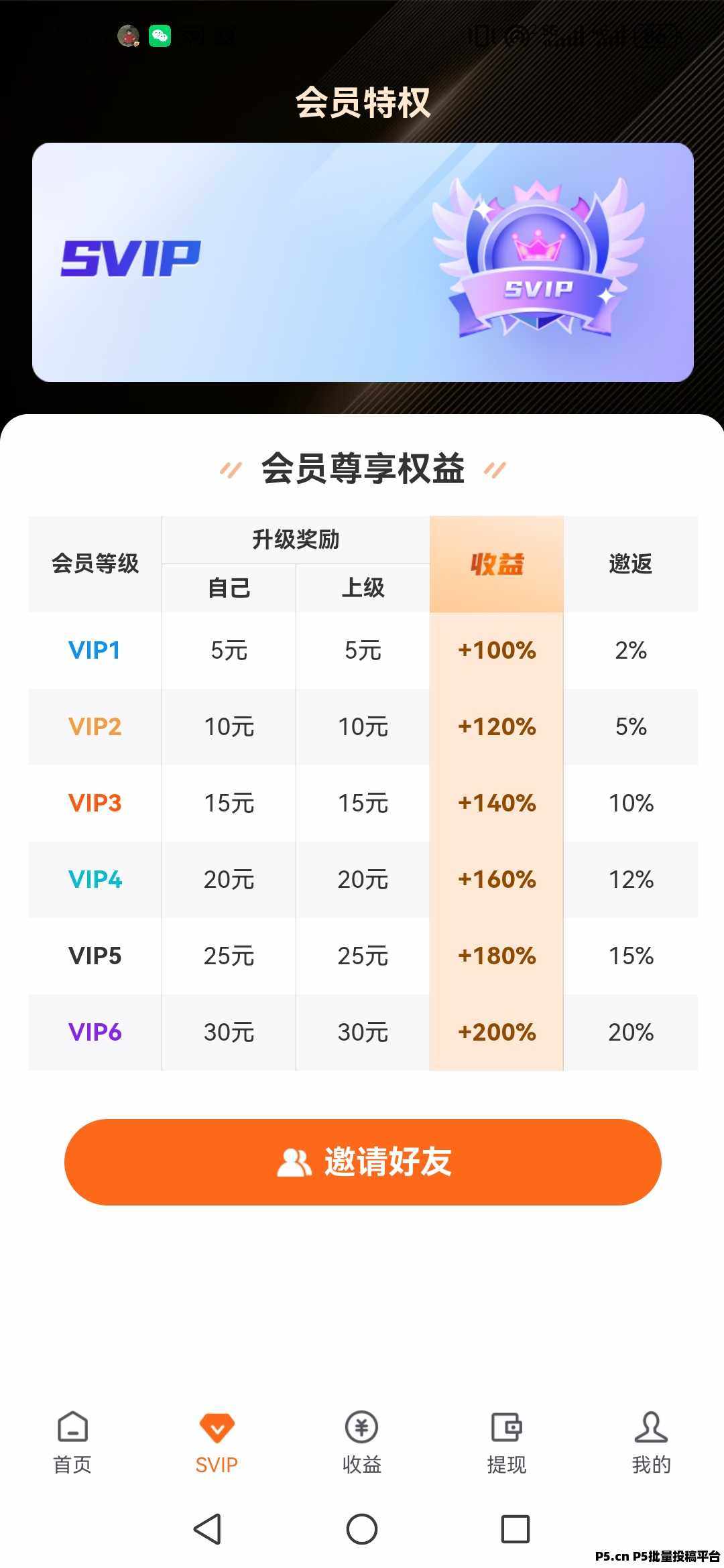
Task: Tap the system home button
Action: 362,1529
